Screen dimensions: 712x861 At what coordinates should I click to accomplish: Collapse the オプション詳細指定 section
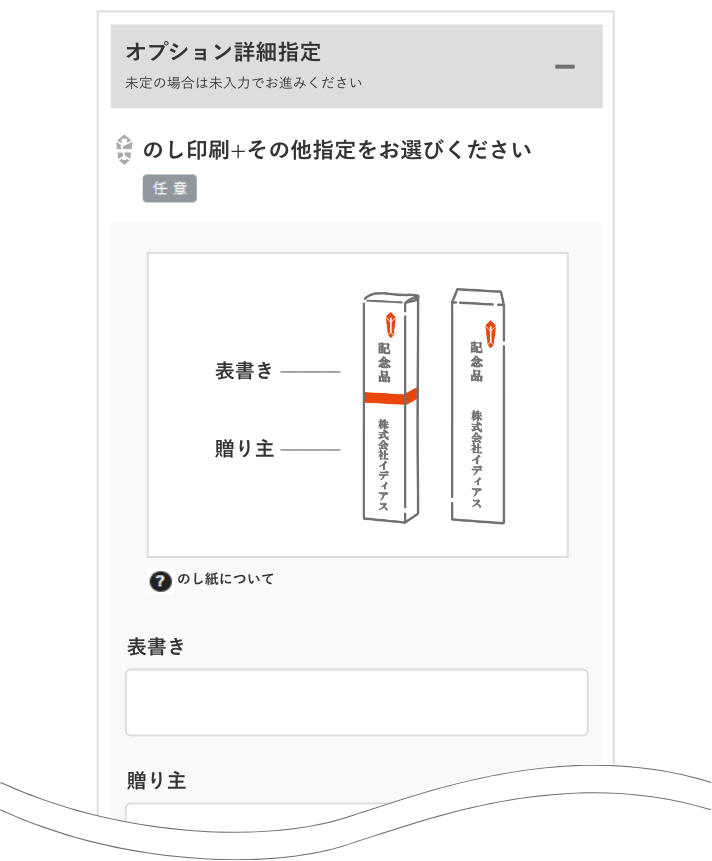click(x=565, y=67)
